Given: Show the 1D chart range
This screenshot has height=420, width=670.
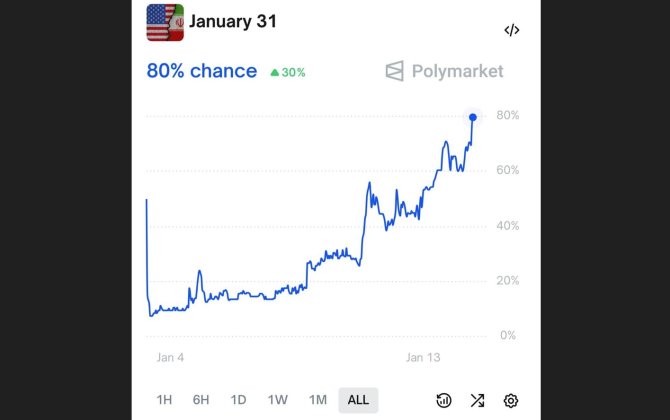Looking at the screenshot, I should [x=238, y=400].
